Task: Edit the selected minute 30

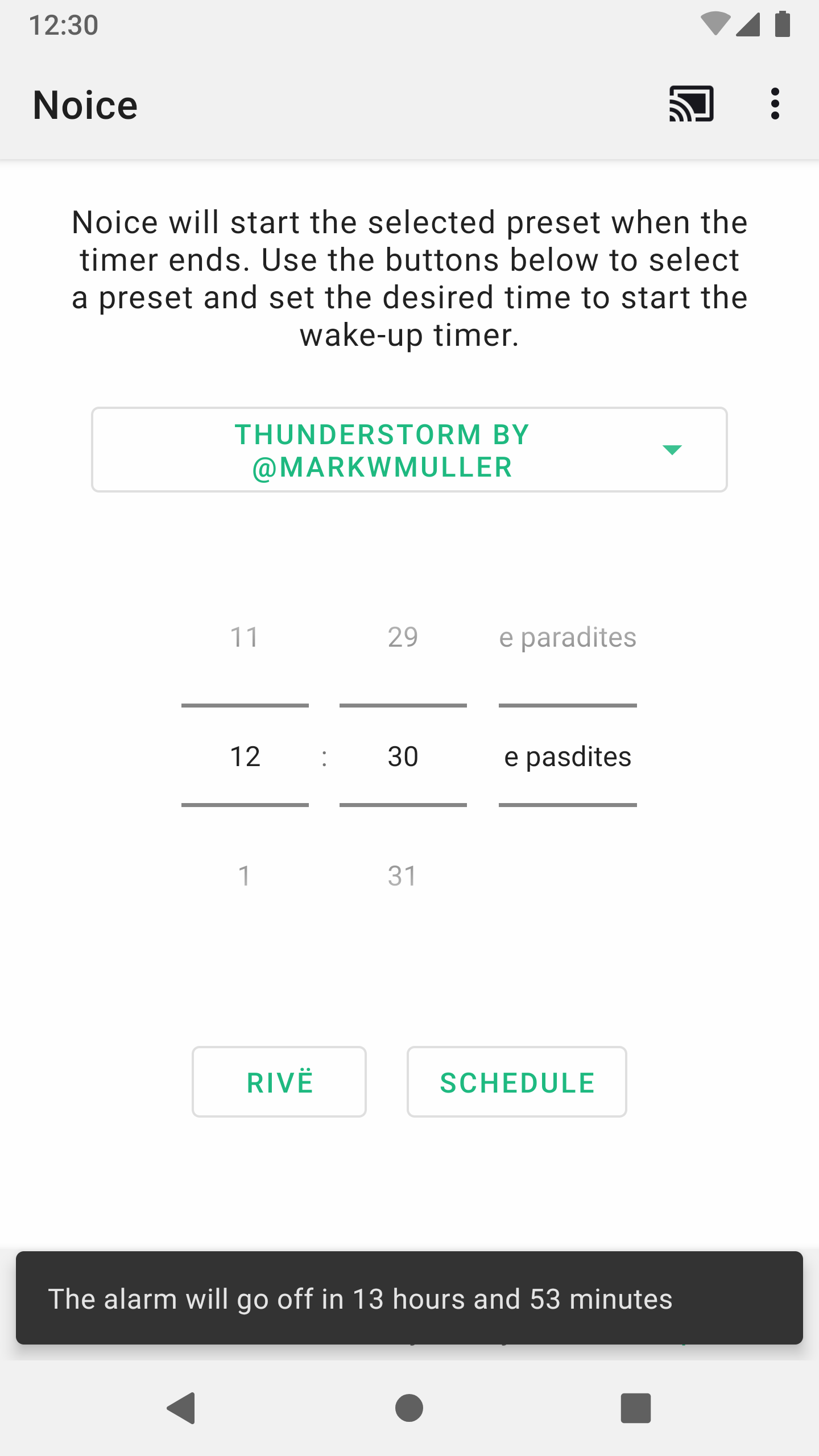Action: point(403,756)
